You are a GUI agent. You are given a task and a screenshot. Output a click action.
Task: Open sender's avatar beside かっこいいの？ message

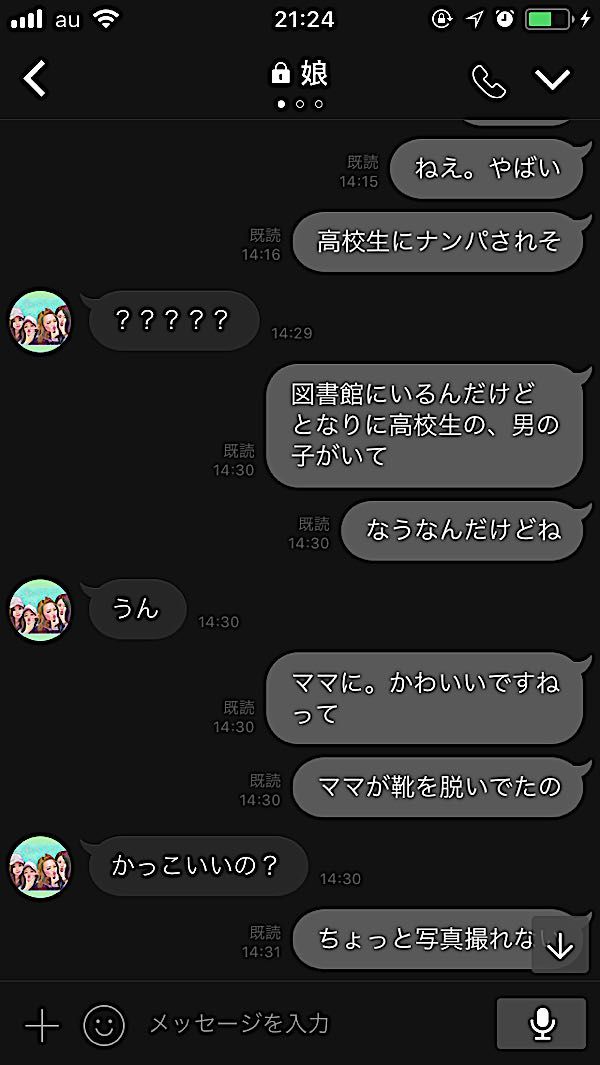(41, 867)
